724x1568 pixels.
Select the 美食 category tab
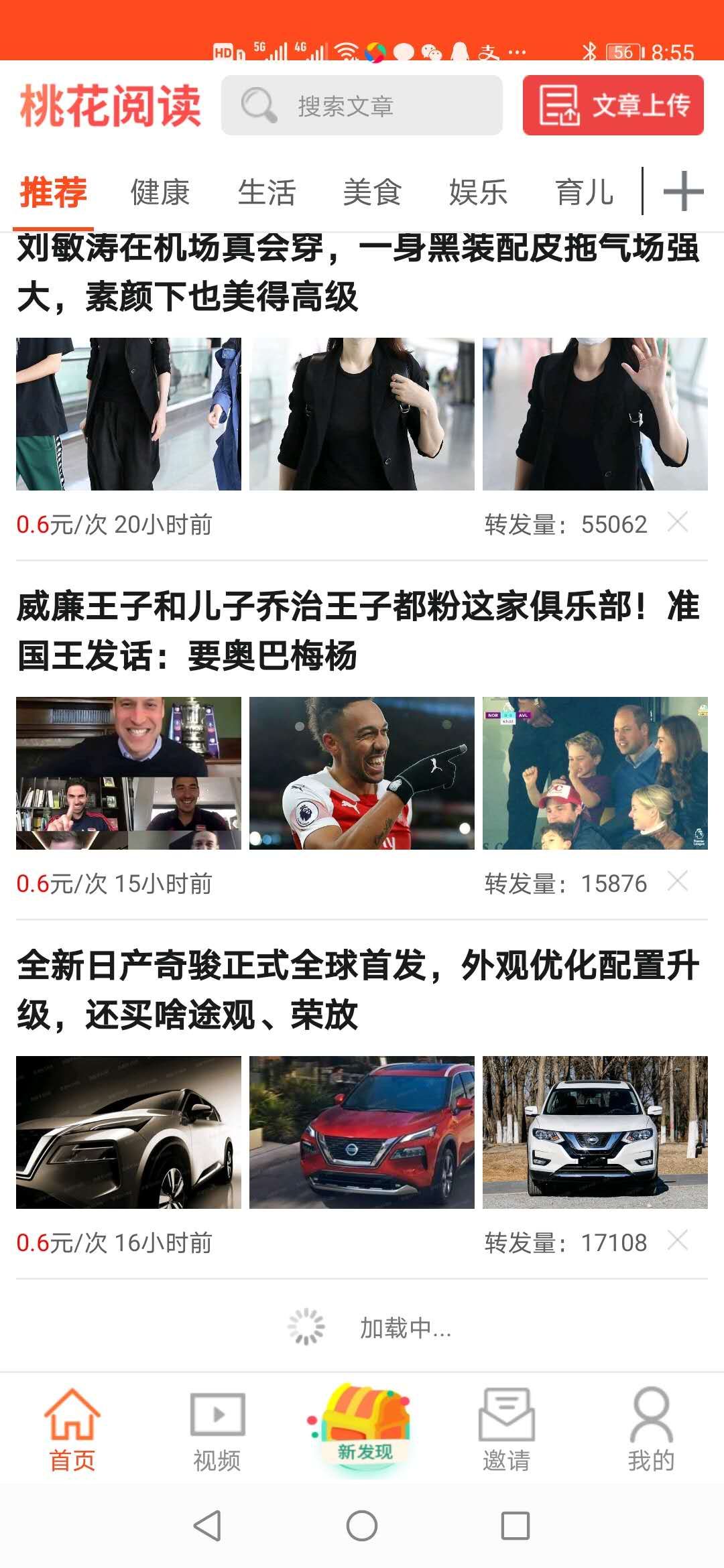pos(372,193)
